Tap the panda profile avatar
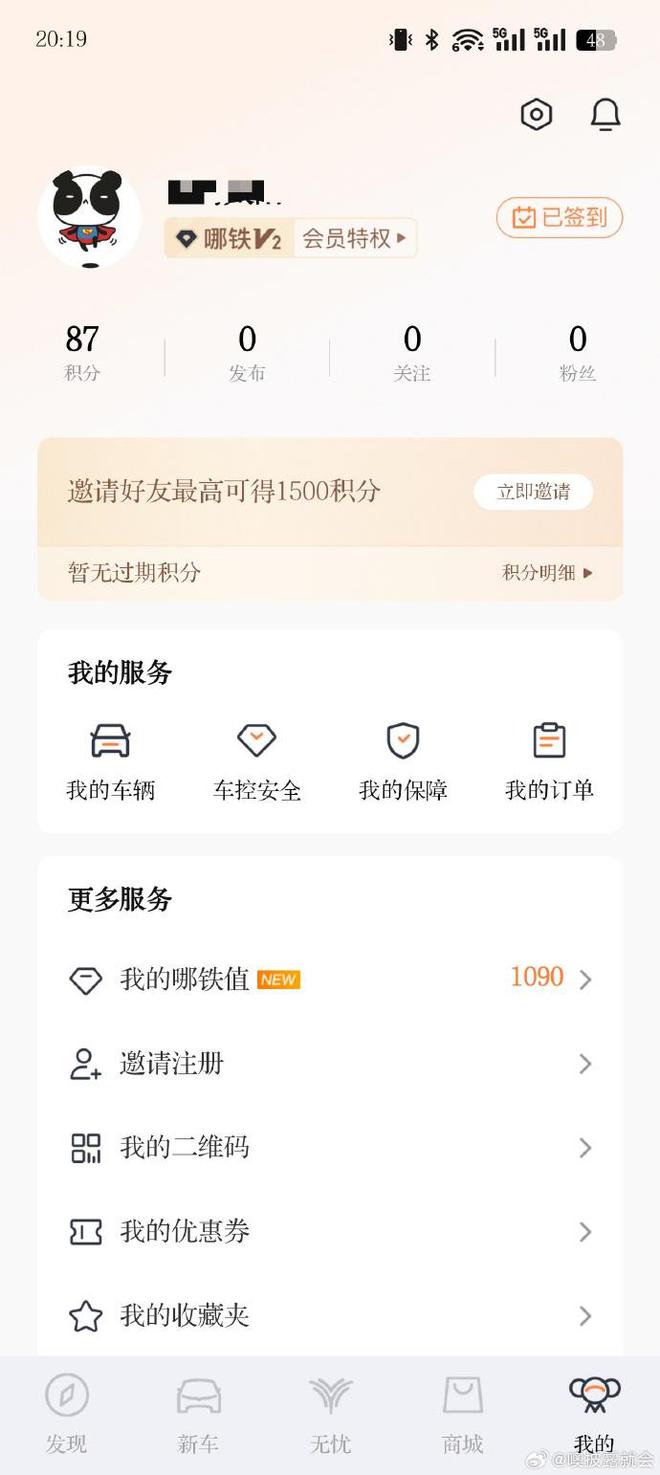The width and height of the screenshot is (660, 1475). click(x=89, y=217)
